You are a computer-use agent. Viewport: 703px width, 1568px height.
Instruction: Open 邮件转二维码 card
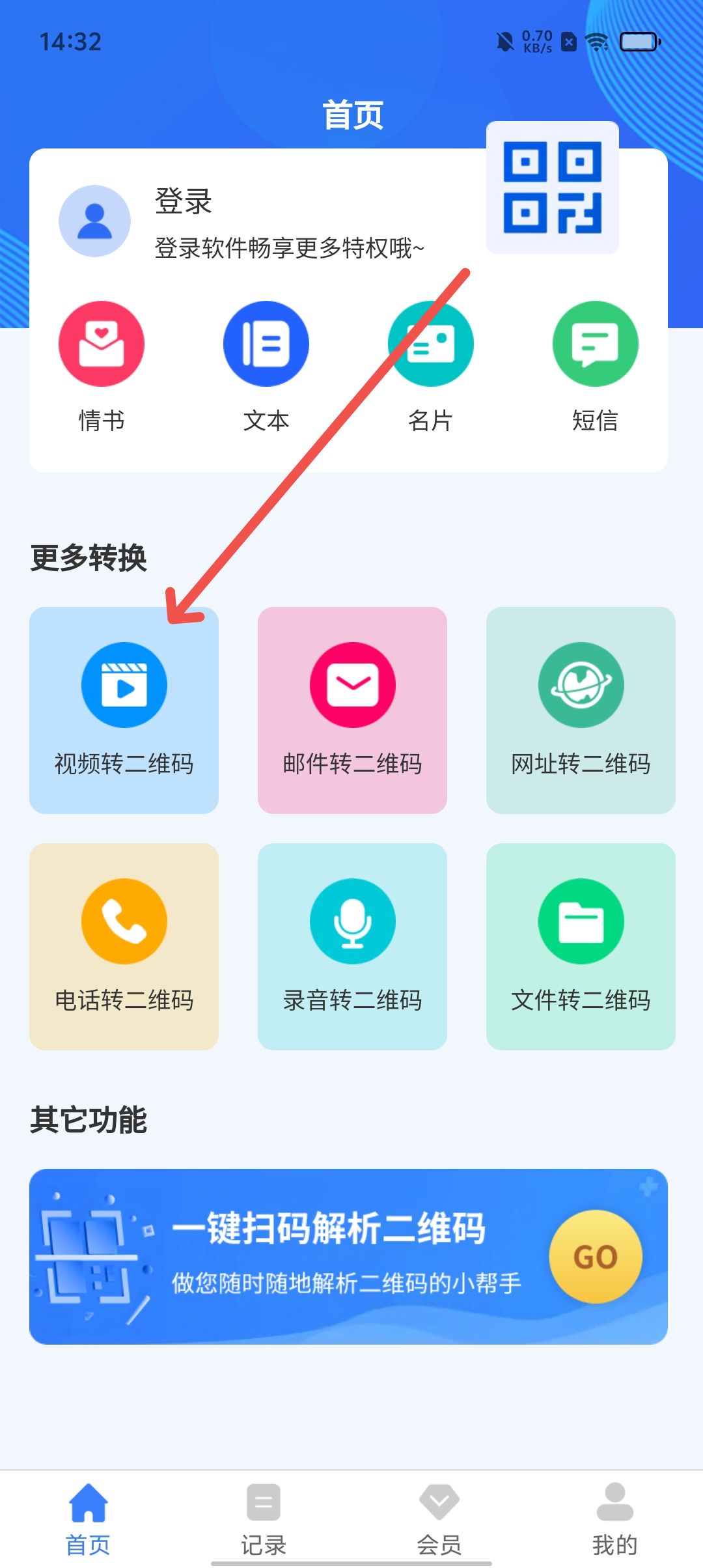352,710
